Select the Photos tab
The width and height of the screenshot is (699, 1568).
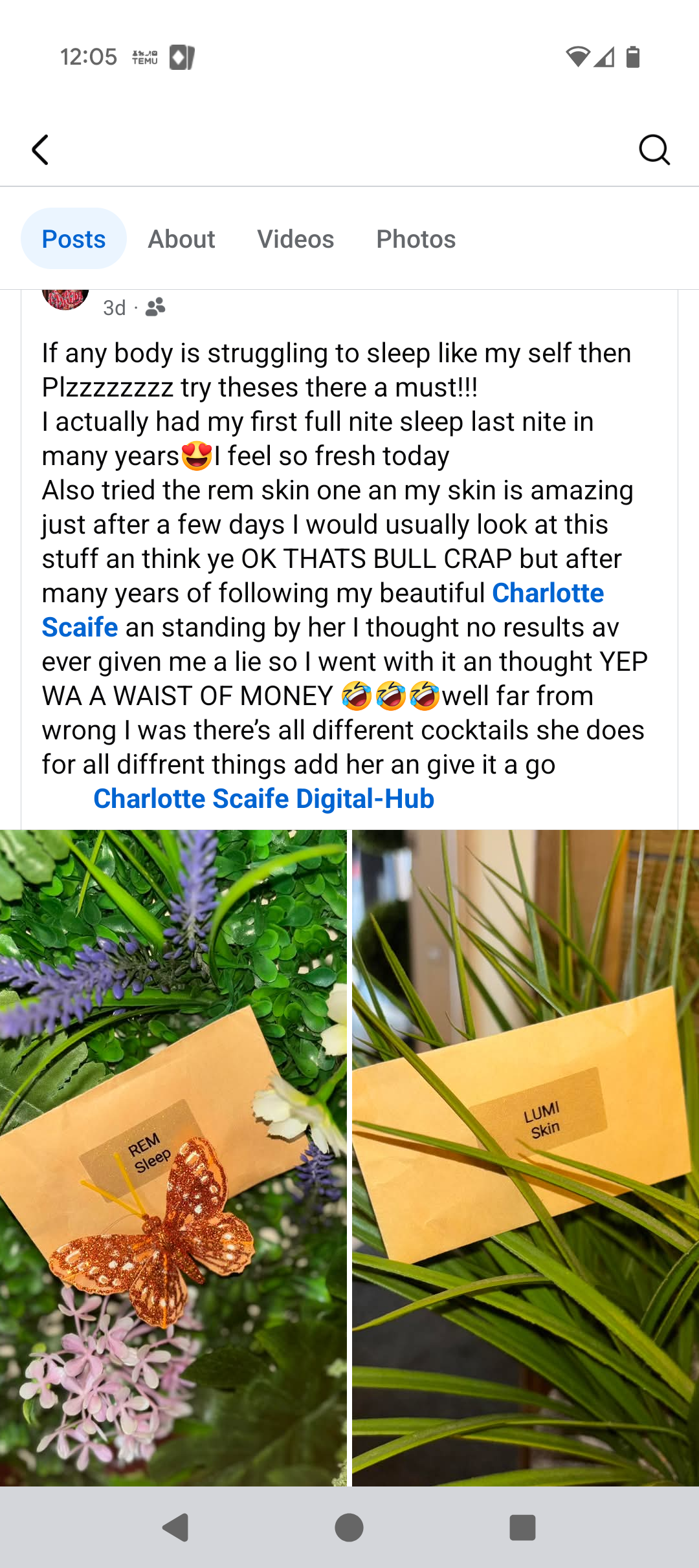(416, 239)
